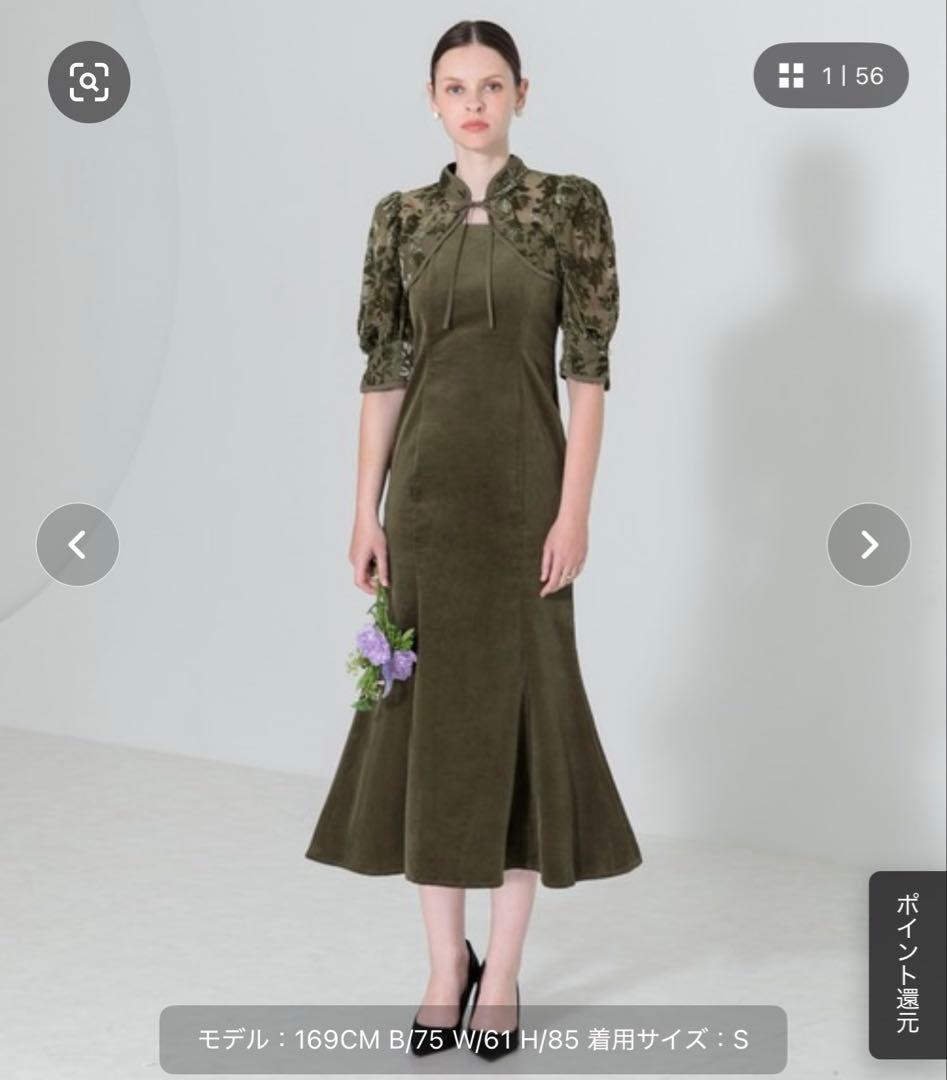
Task: Open the ポイント還元 side tab
Action: 907,964
